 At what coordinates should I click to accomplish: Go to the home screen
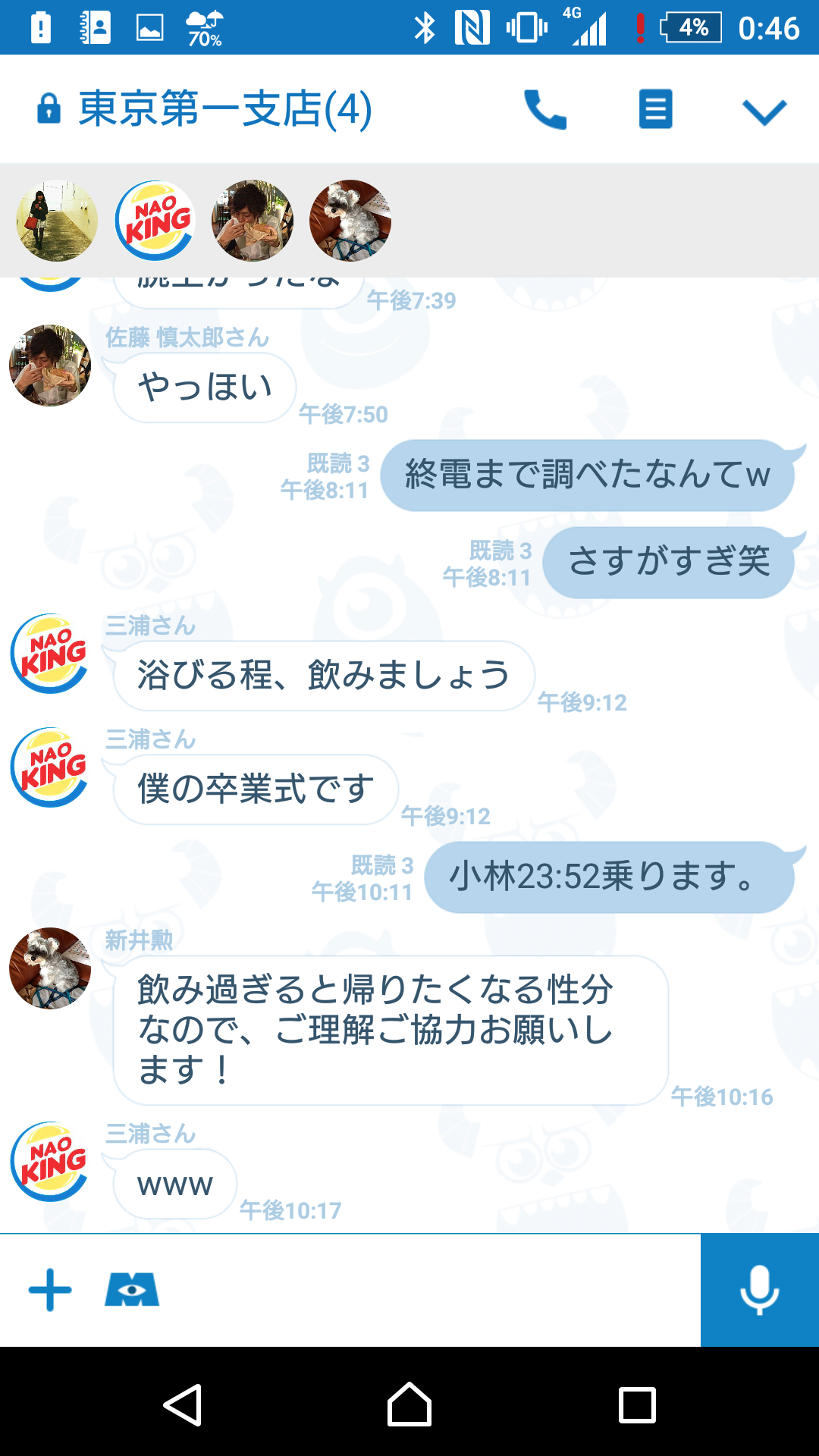pos(409,1405)
